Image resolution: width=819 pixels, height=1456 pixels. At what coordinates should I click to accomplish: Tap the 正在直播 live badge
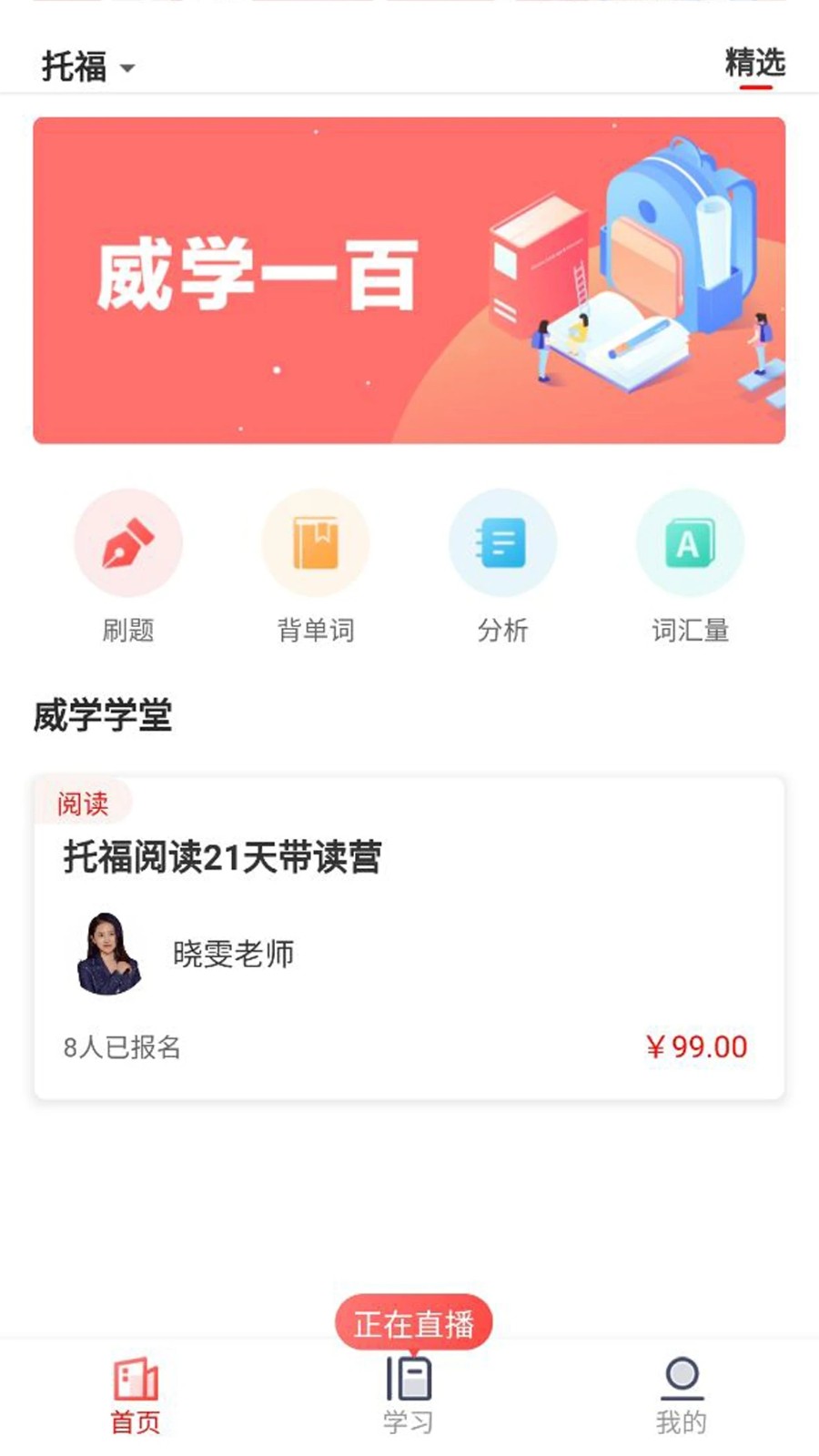click(413, 1322)
